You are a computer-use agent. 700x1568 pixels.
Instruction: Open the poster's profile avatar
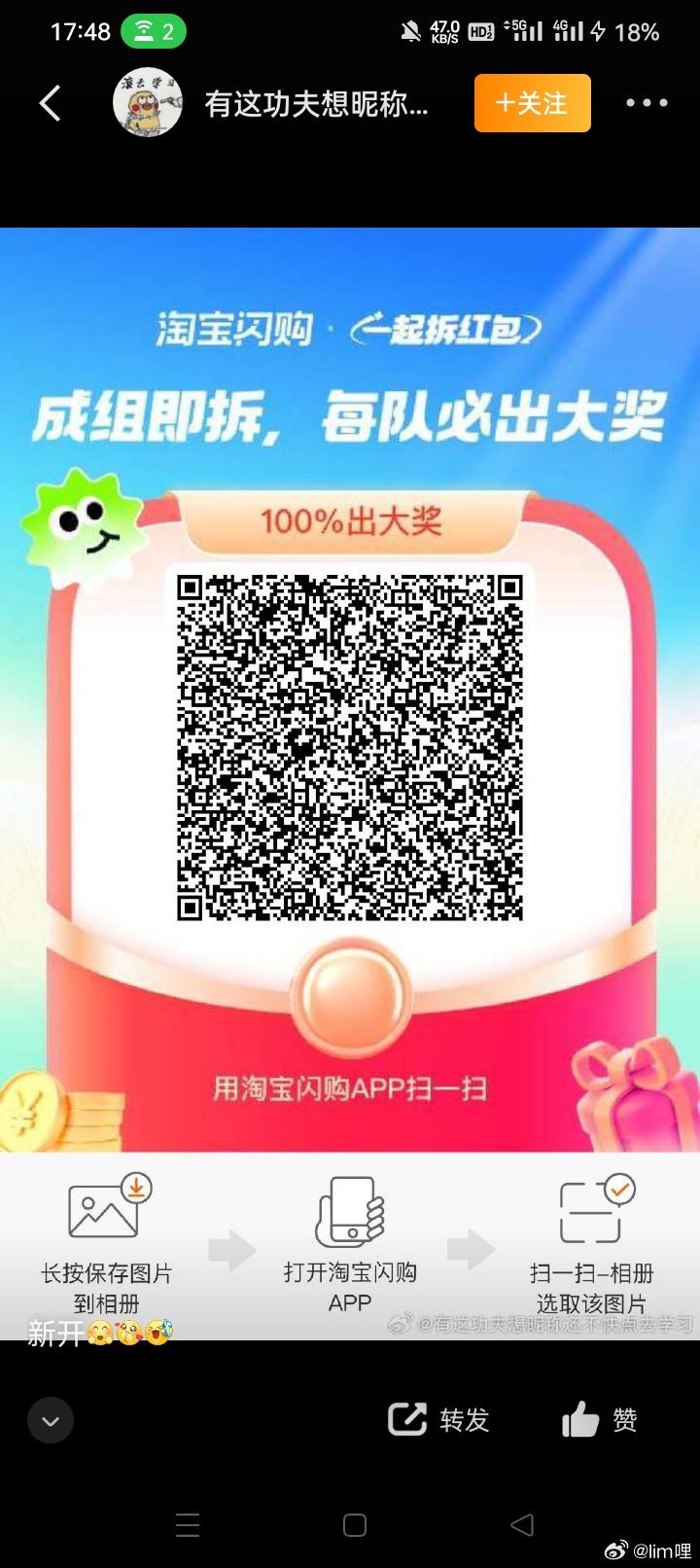click(x=148, y=102)
